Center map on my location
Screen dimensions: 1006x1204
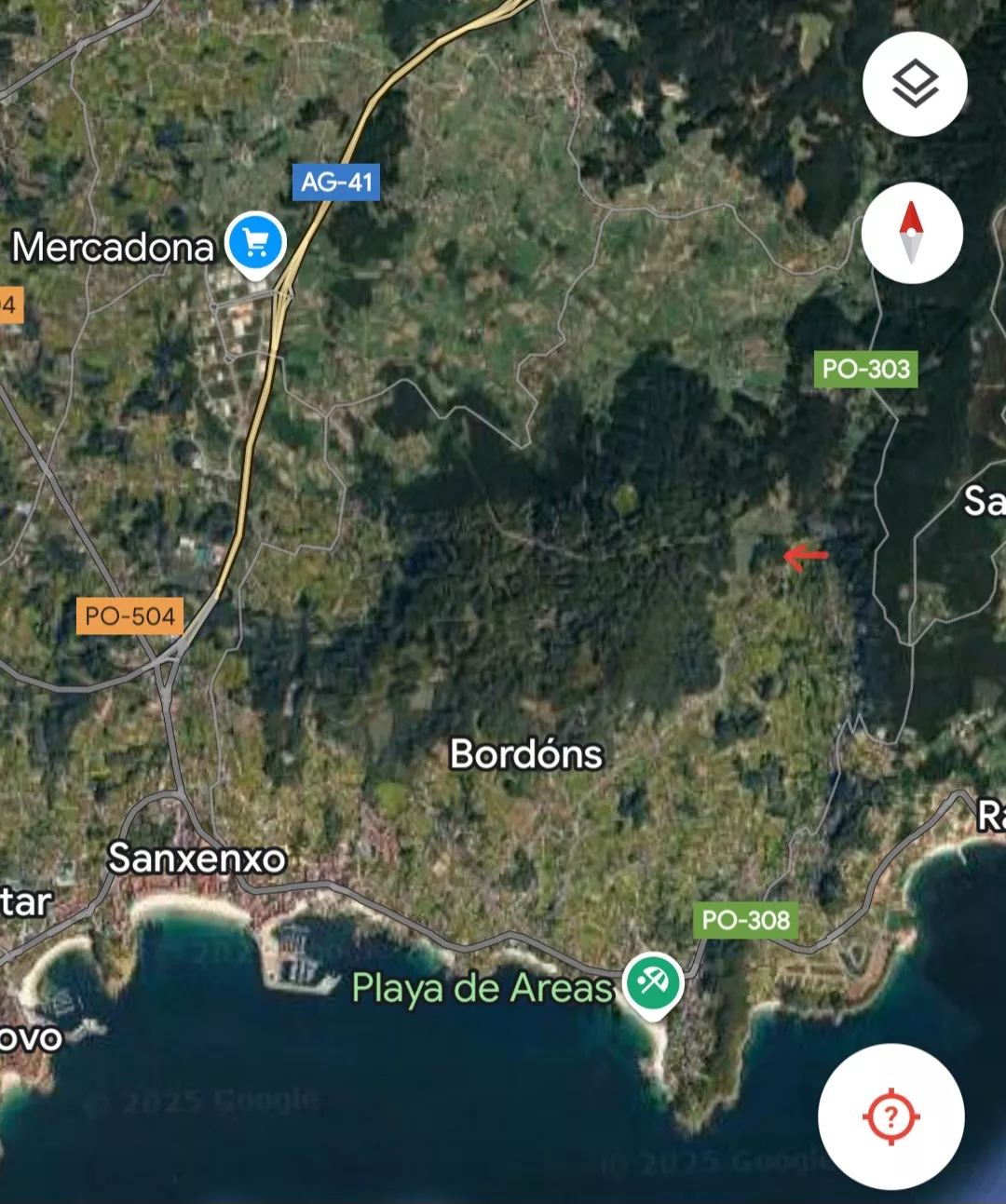tap(890, 1116)
